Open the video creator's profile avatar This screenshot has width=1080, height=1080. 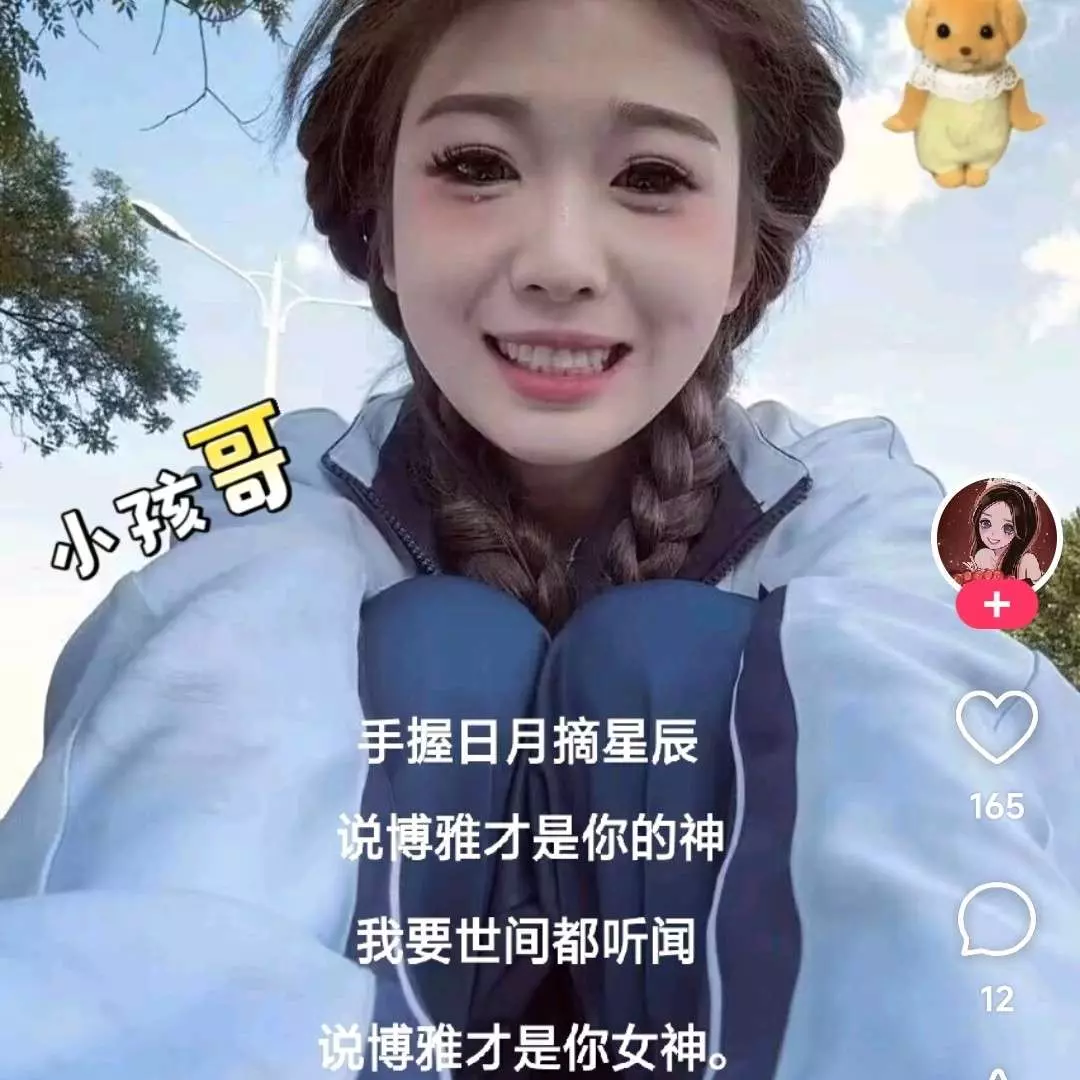click(x=996, y=532)
